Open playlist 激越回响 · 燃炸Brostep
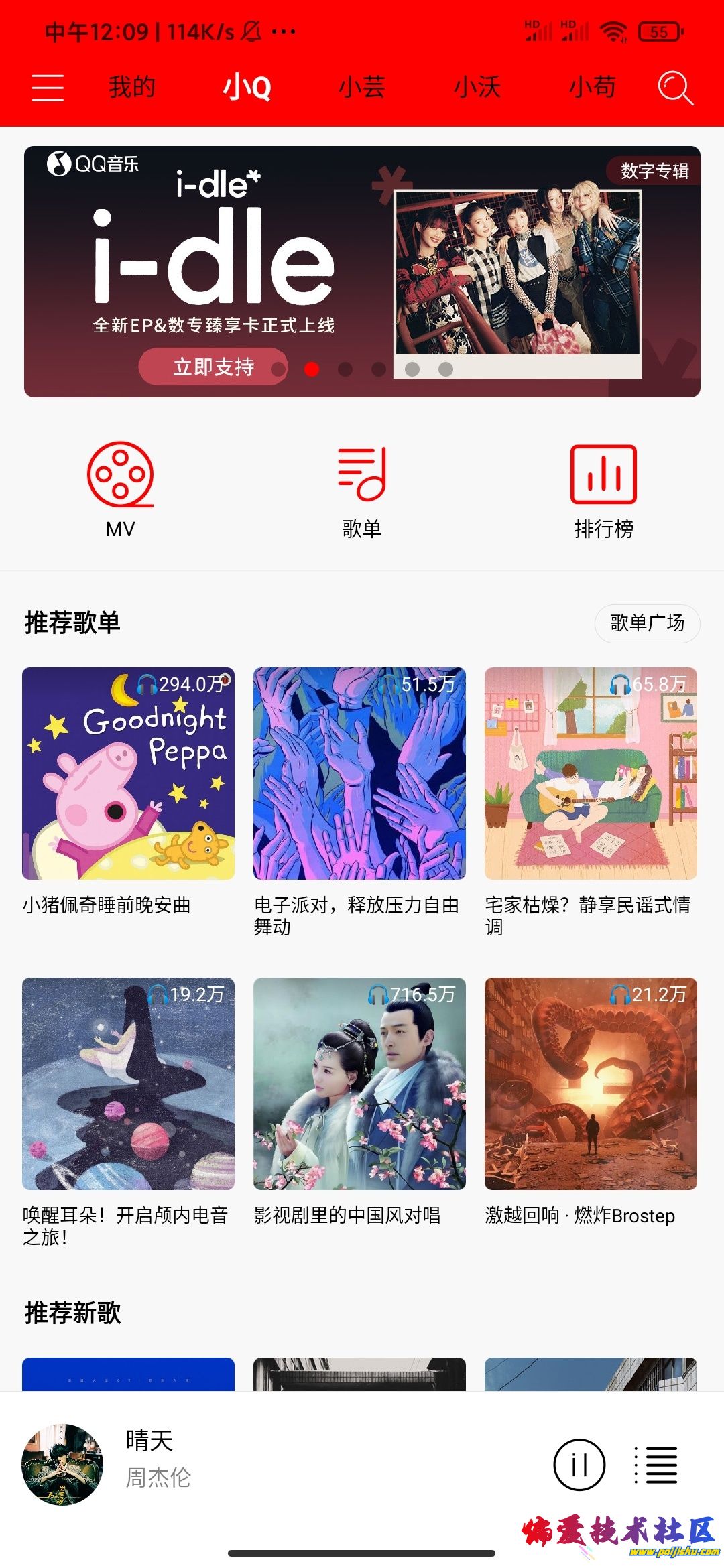The width and height of the screenshot is (724, 1568). pos(591,1084)
